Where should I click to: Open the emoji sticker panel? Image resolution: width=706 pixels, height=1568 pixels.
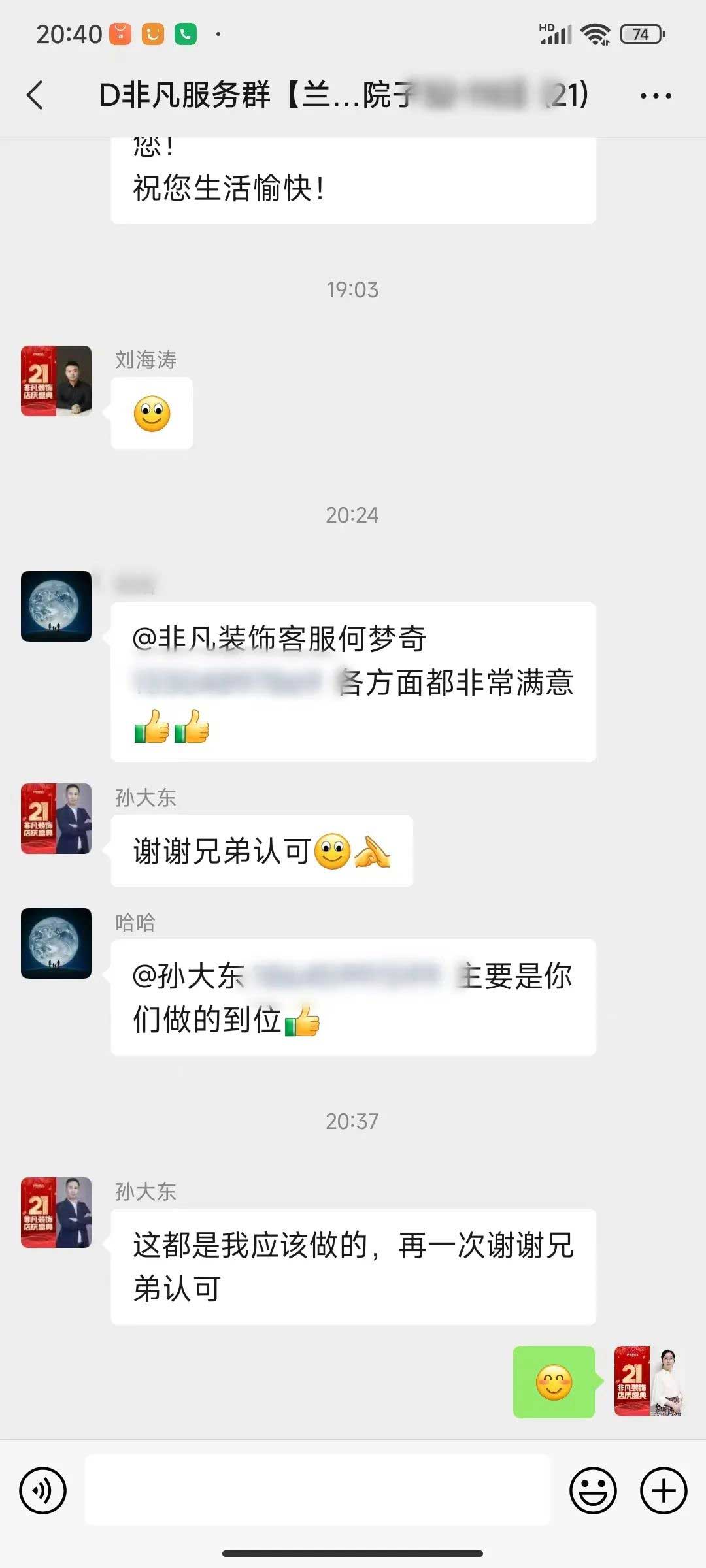coord(593,1490)
